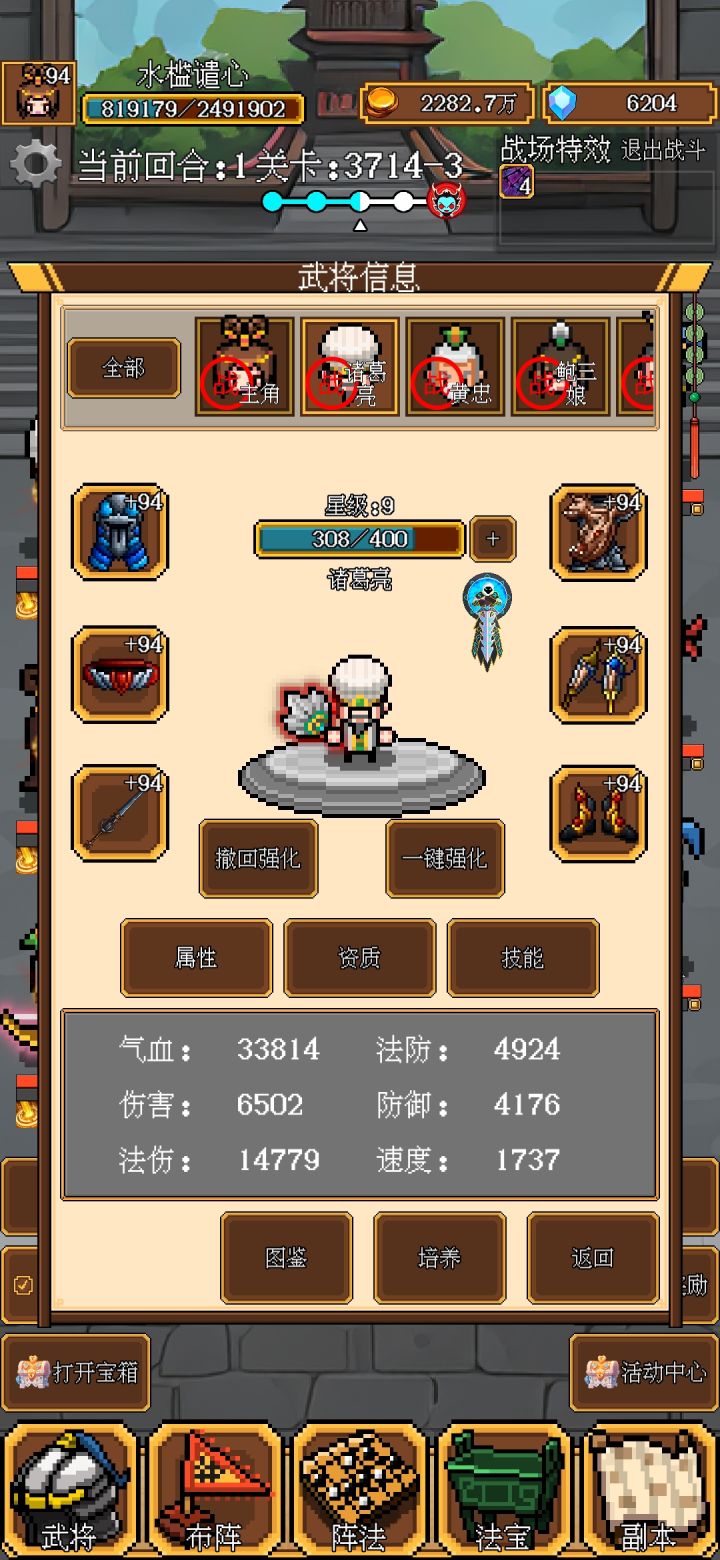The height and width of the screenshot is (1560, 720).
Task: Select hero 黄忠 from the roster
Action: pyautogui.click(x=455, y=367)
